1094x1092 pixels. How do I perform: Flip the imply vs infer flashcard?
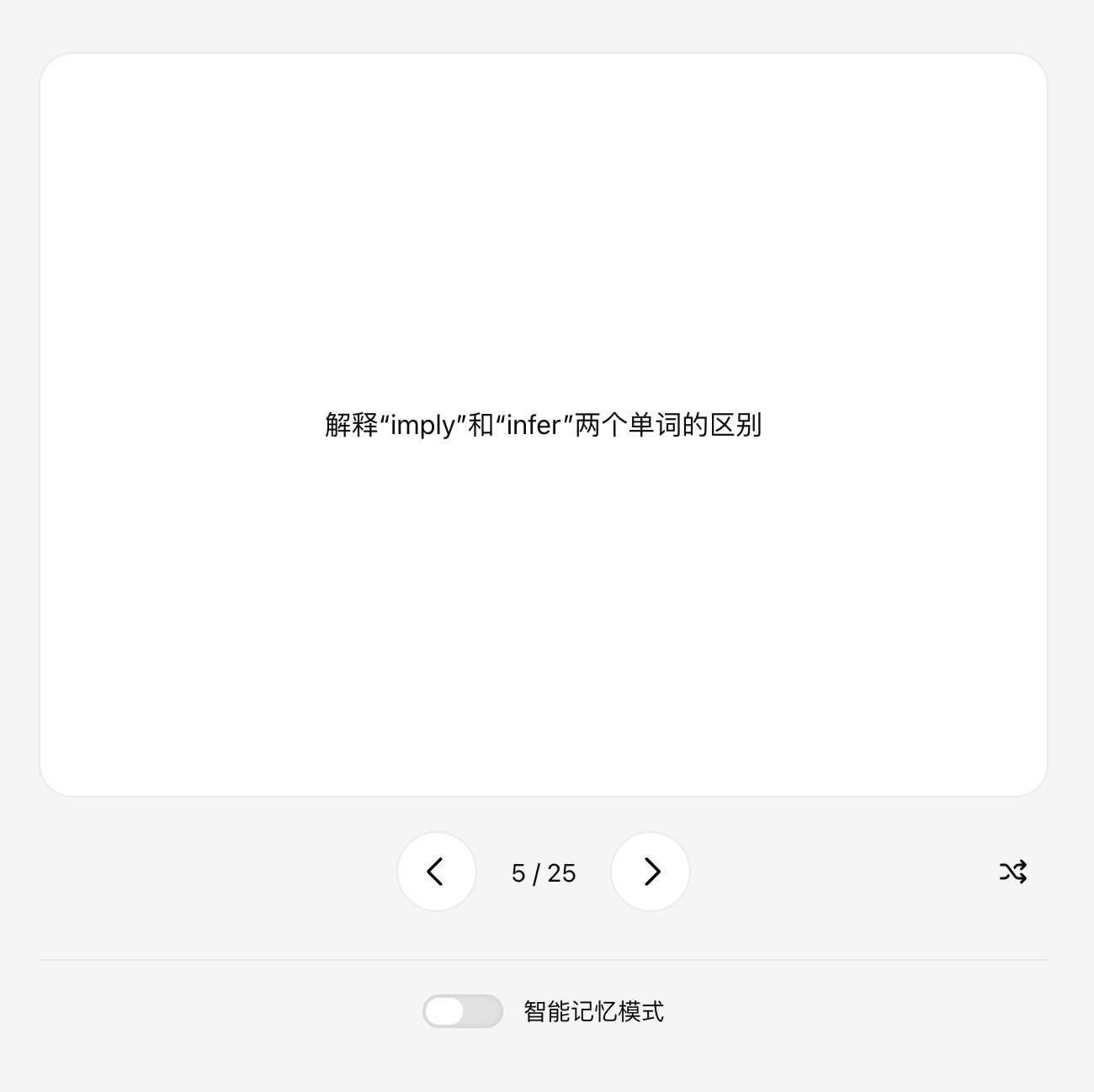click(544, 425)
